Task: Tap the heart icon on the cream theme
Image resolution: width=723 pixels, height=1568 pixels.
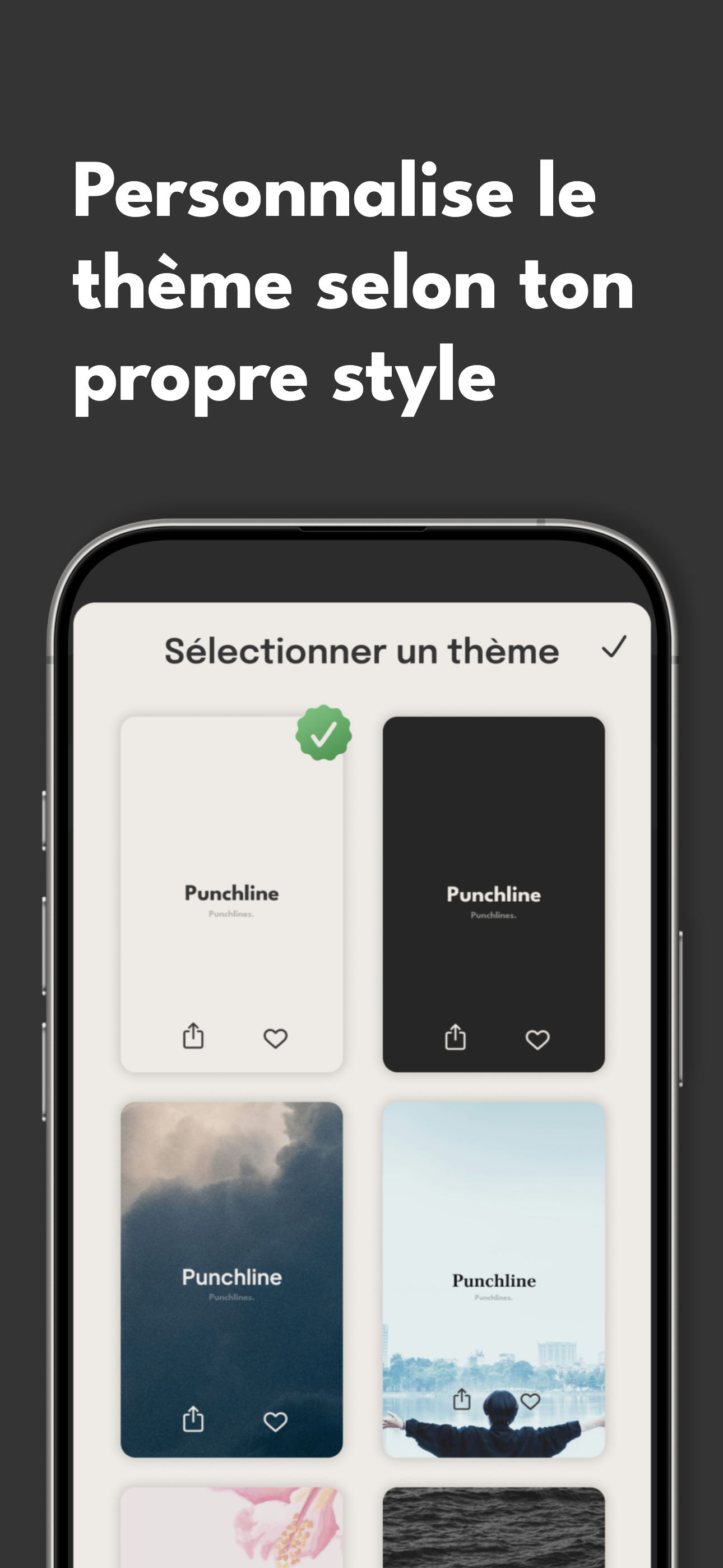Action: [x=275, y=1039]
